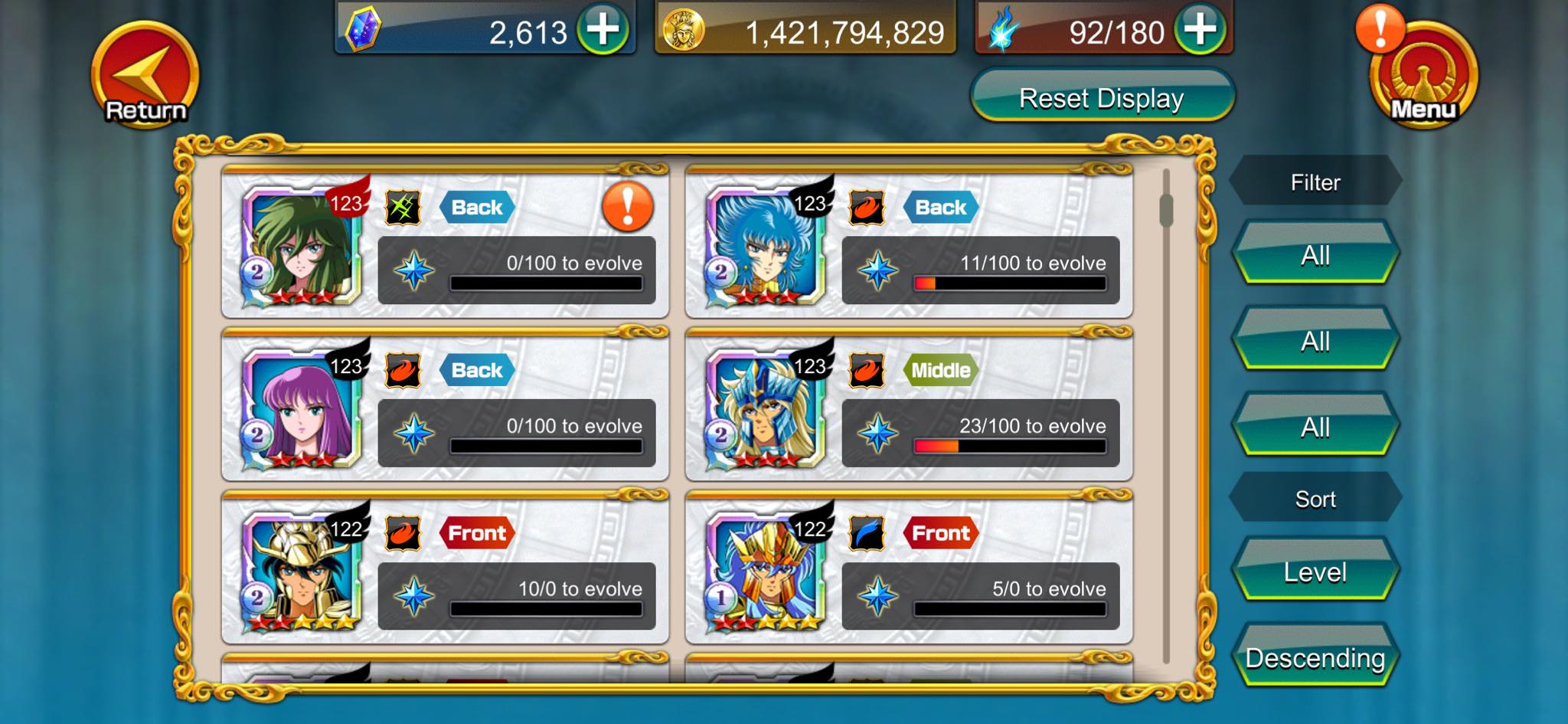Add more gems with the plus button
The height and width of the screenshot is (724, 1568).
[603, 29]
